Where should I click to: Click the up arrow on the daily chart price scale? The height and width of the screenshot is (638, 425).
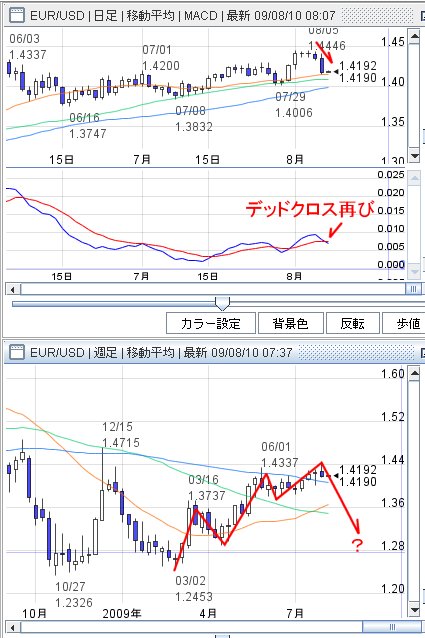[x=414, y=37]
